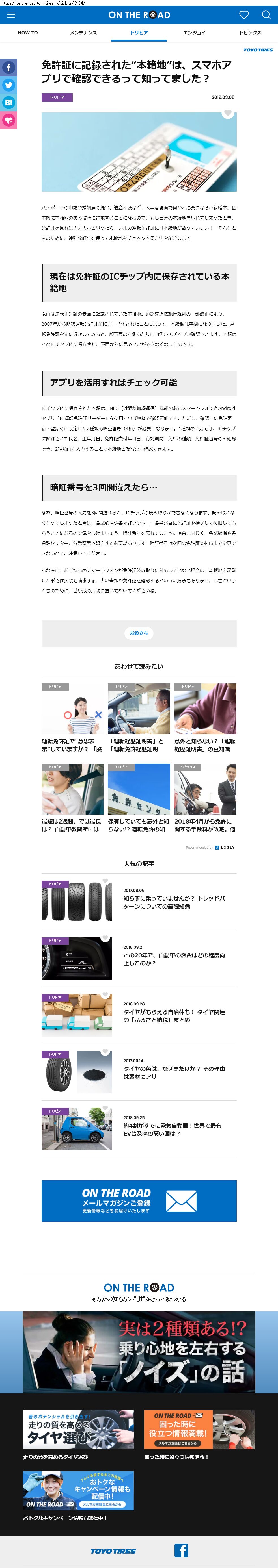Share this article on Facebook
The height and width of the screenshot is (1568, 278).
[x=8, y=68]
